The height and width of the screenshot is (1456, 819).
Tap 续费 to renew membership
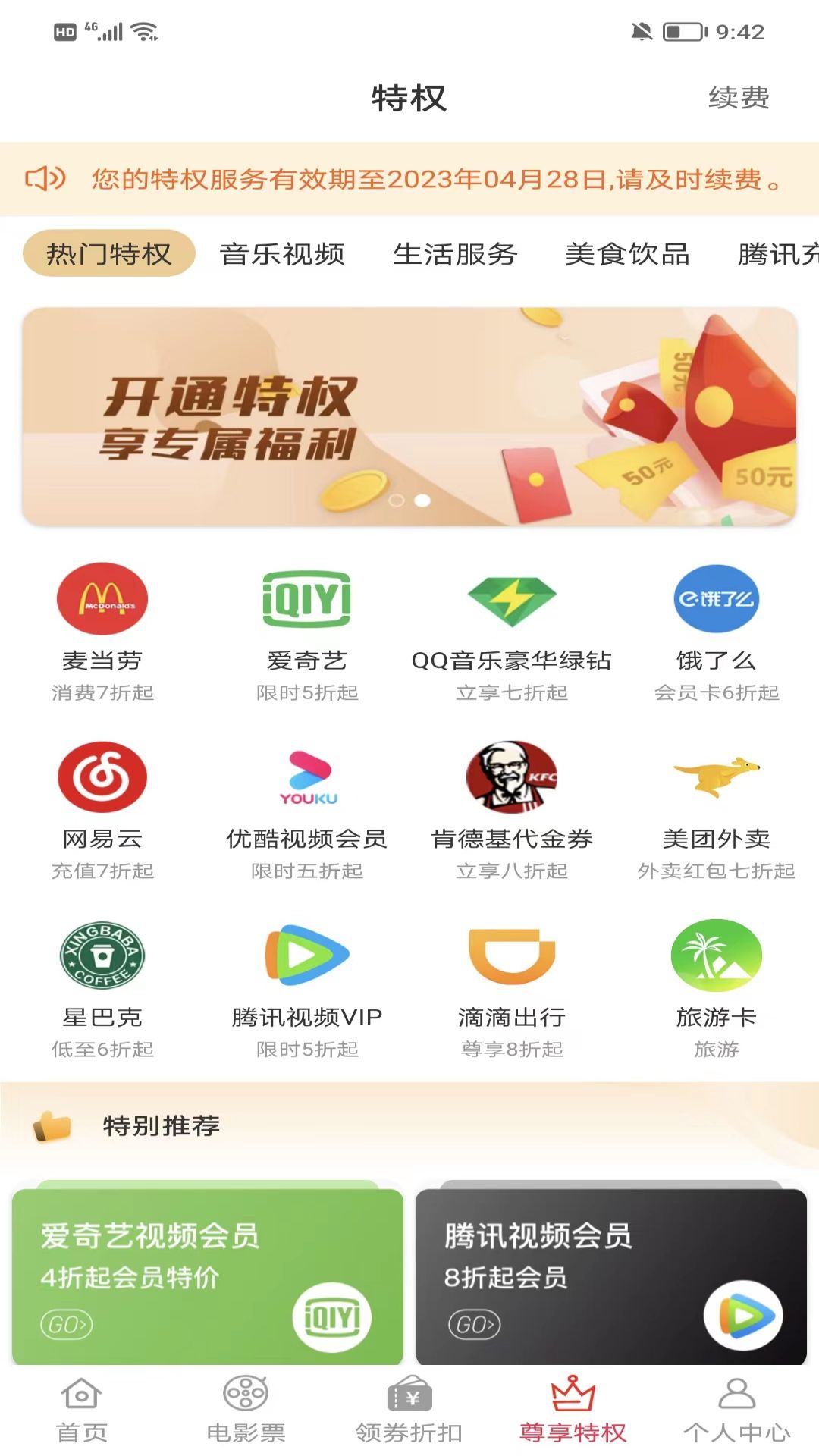click(x=738, y=96)
